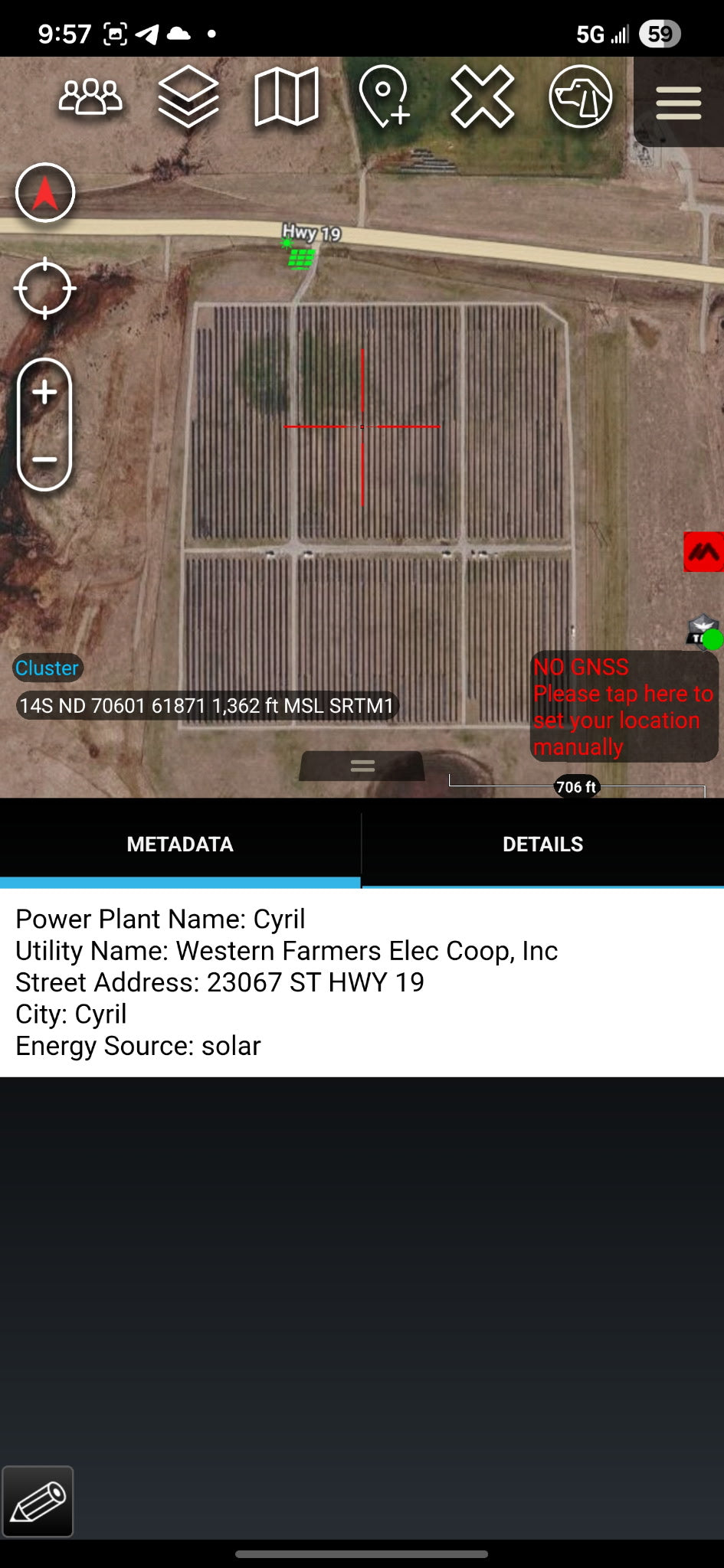The height and width of the screenshot is (1568, 724).
Task: Open the base map selector
Action: 287,100
